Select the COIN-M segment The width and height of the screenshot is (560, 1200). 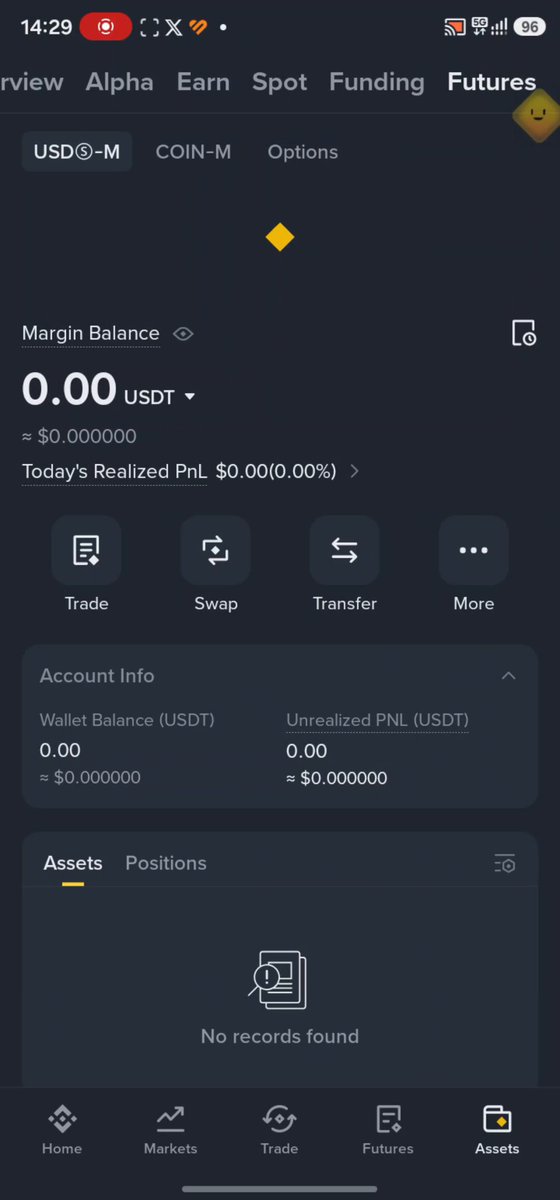click(x=193, y=152)
